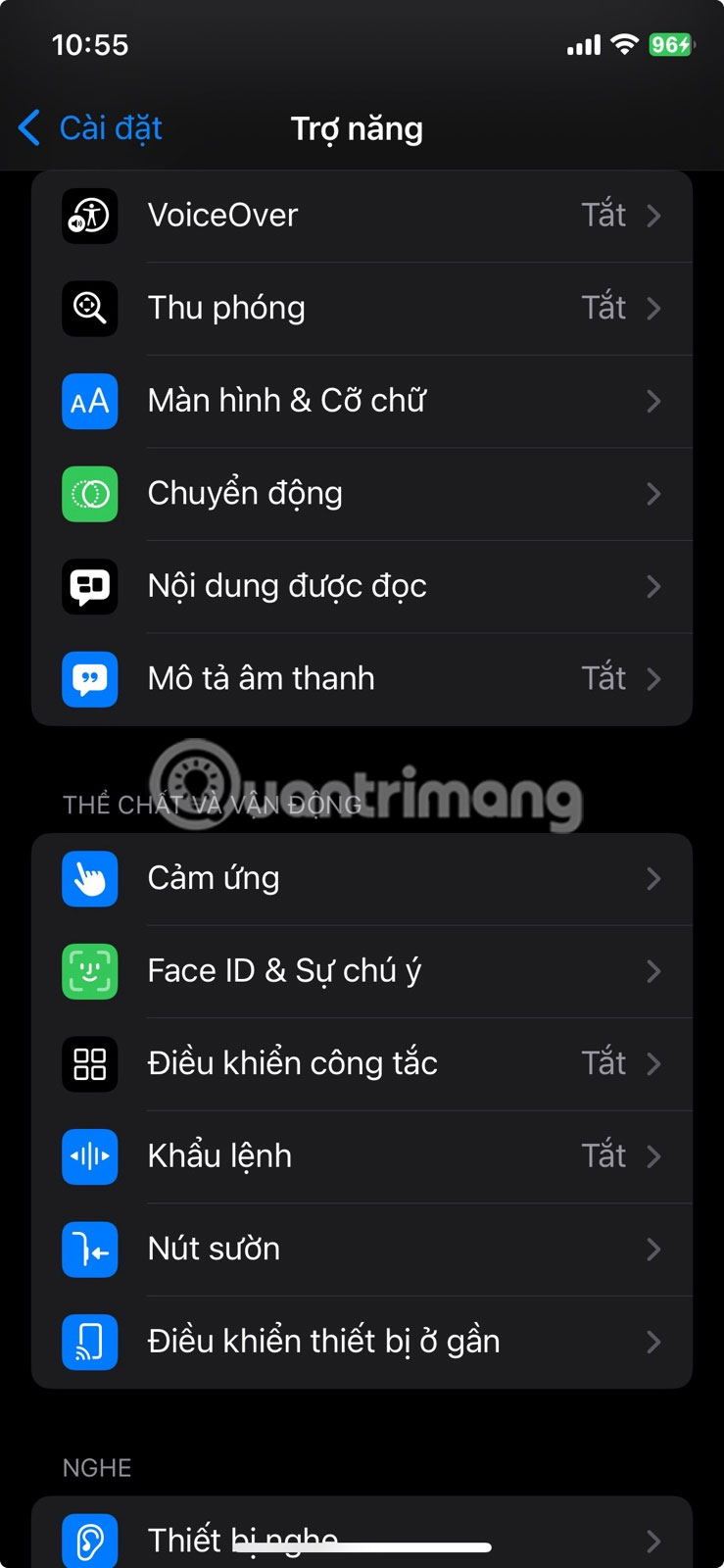The image size is (724, 1568).
Task: Open Cảm ứng settings
Action: (x=362, y=878)
